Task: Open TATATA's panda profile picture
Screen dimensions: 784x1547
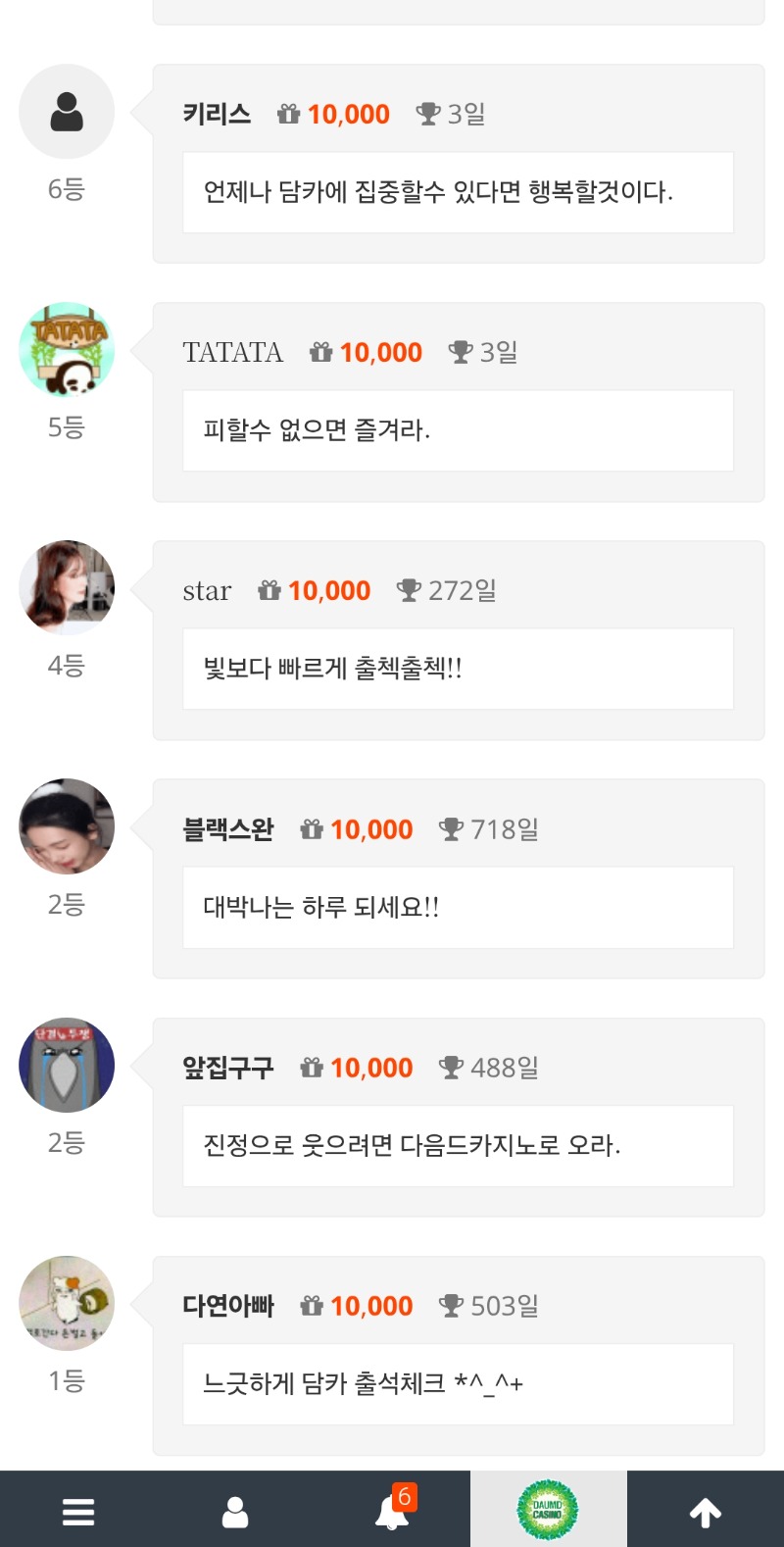Action: [x=67, y=348]
